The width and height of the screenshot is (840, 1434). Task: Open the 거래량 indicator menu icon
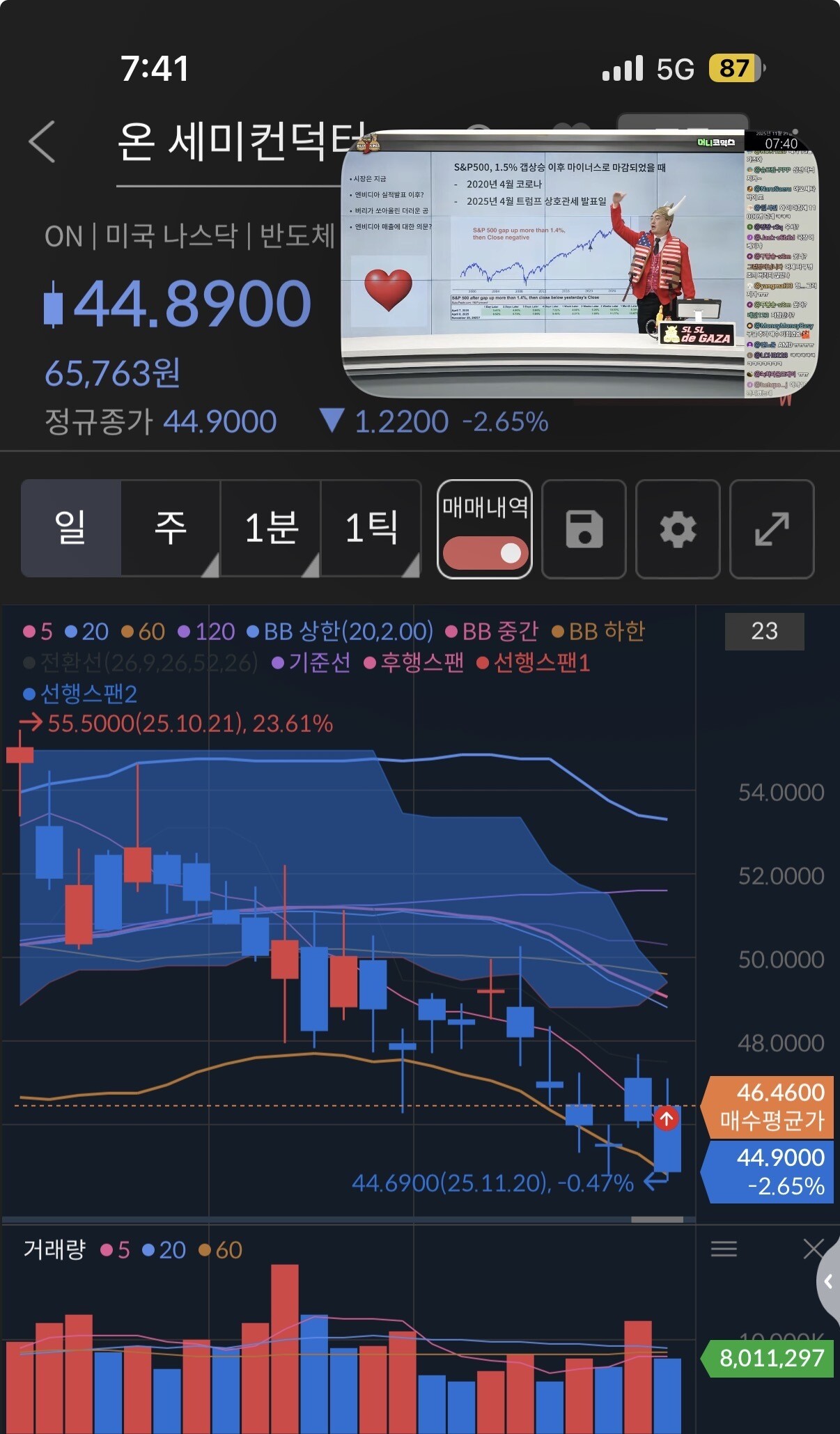(724, 1249)
